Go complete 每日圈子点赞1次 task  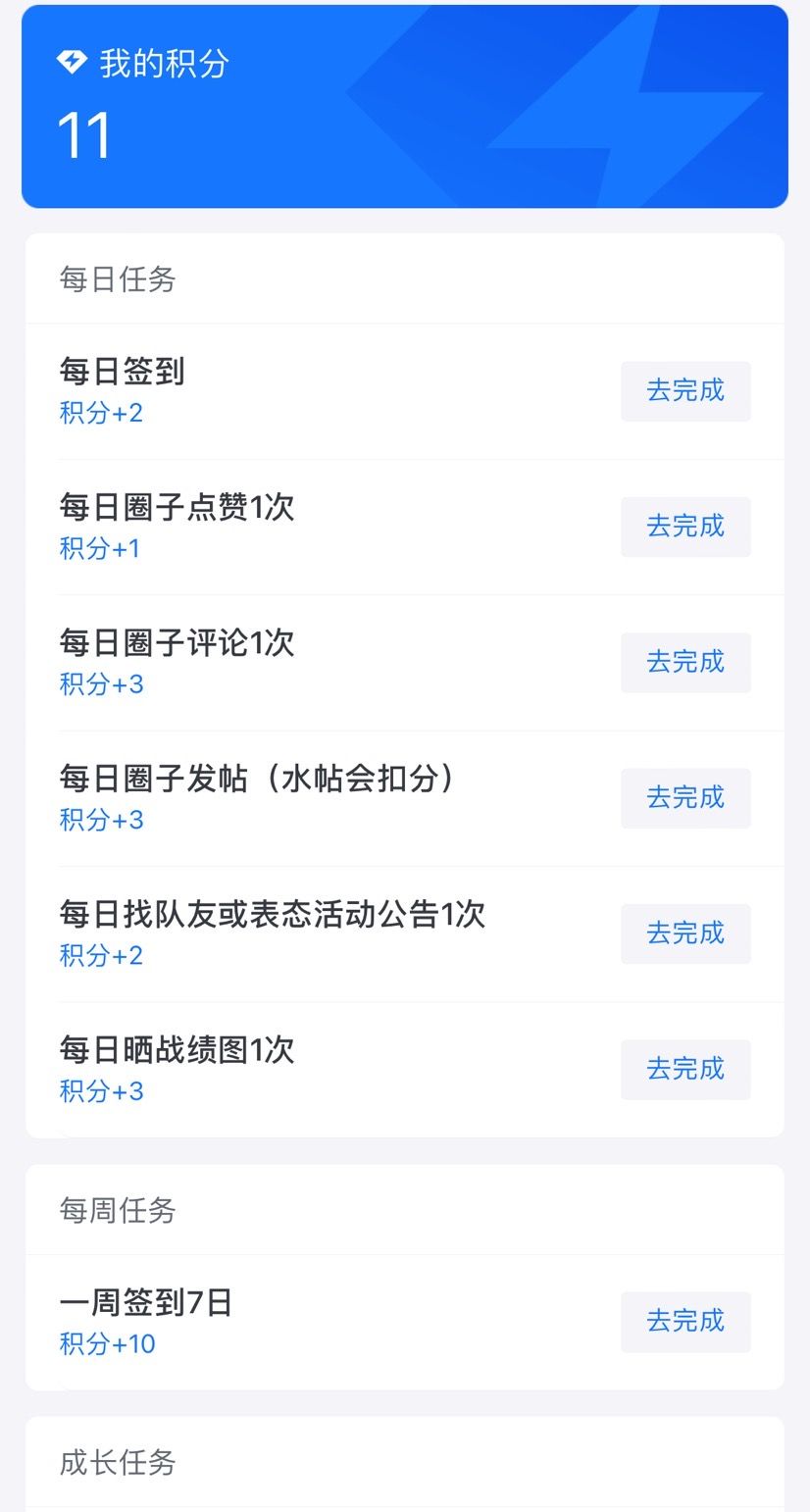click(685, 527)
